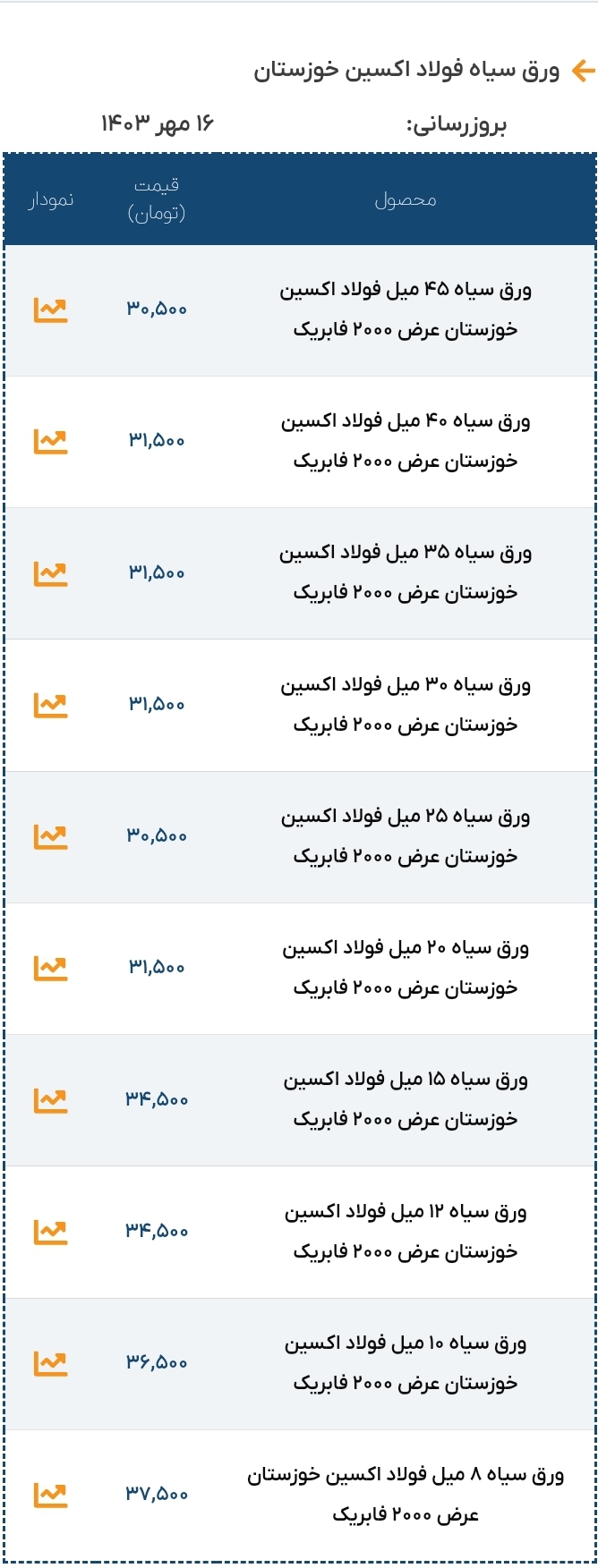Open the chart for ورق سیاه ۲۵ میل
Image resolution: width=598 pixels, height=1568 pixels.
point(50,836)
